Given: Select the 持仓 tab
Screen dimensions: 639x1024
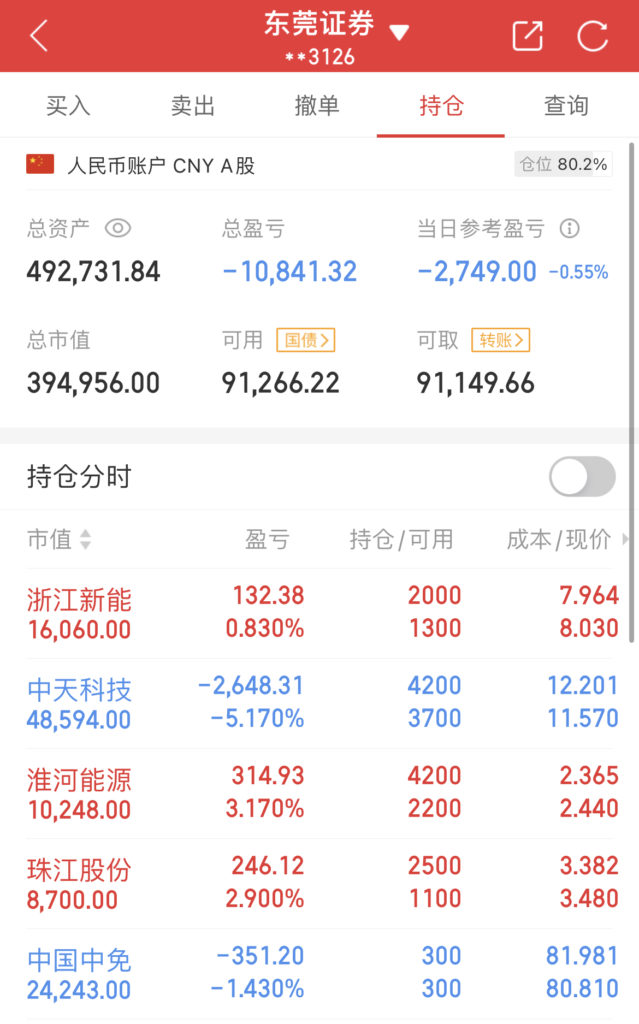Looking at the screenshot, I should (441, 106).
